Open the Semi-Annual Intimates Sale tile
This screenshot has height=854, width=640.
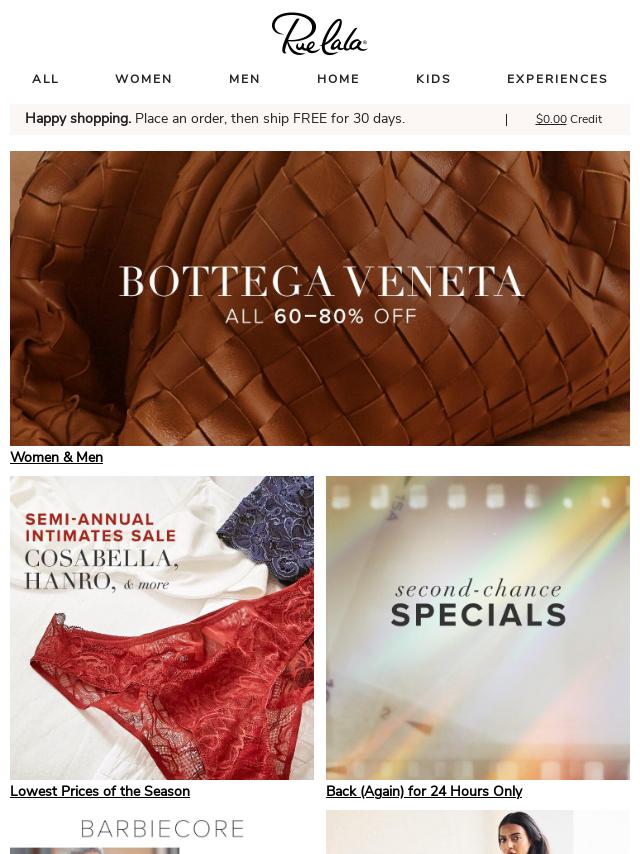pyautogui.click(x=162, y=627)
